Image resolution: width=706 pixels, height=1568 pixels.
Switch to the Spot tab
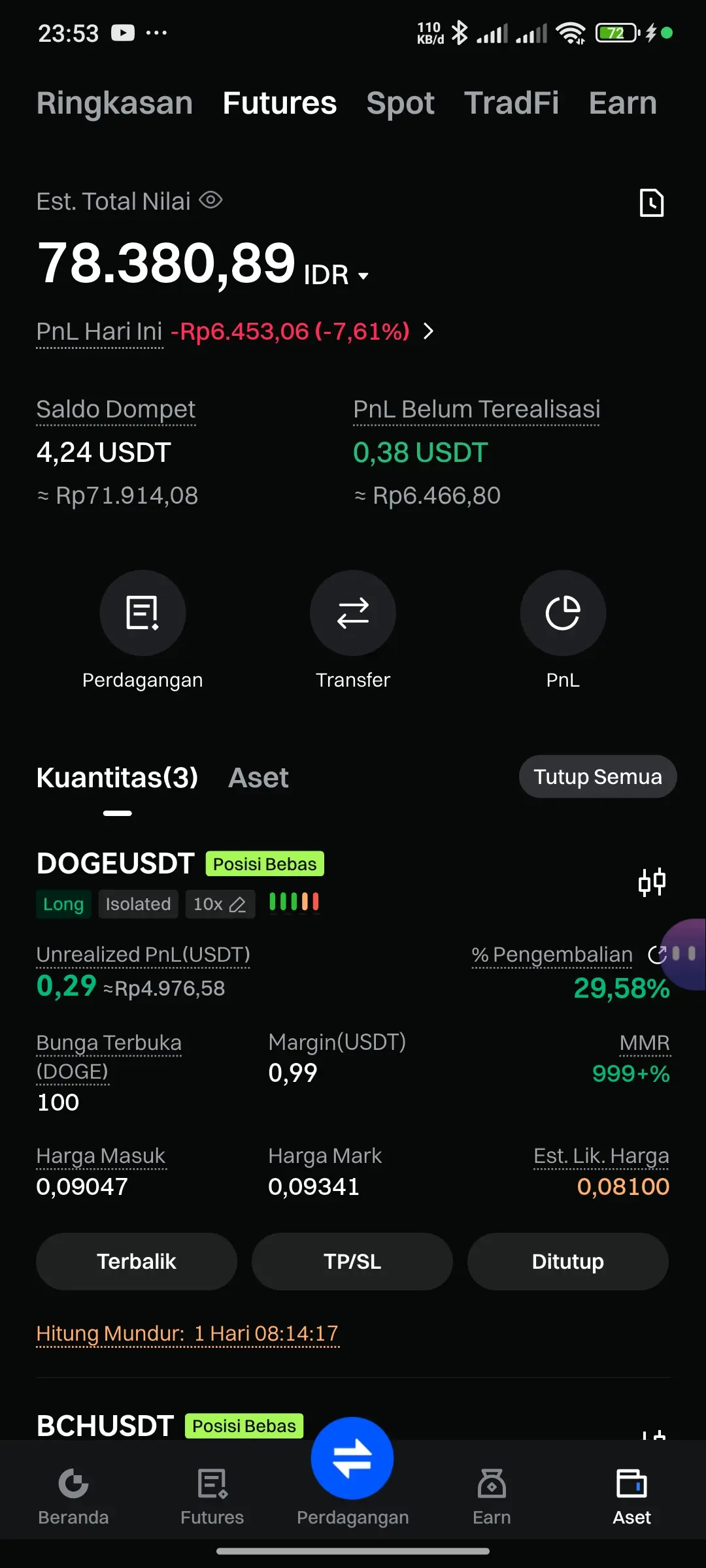400,103
